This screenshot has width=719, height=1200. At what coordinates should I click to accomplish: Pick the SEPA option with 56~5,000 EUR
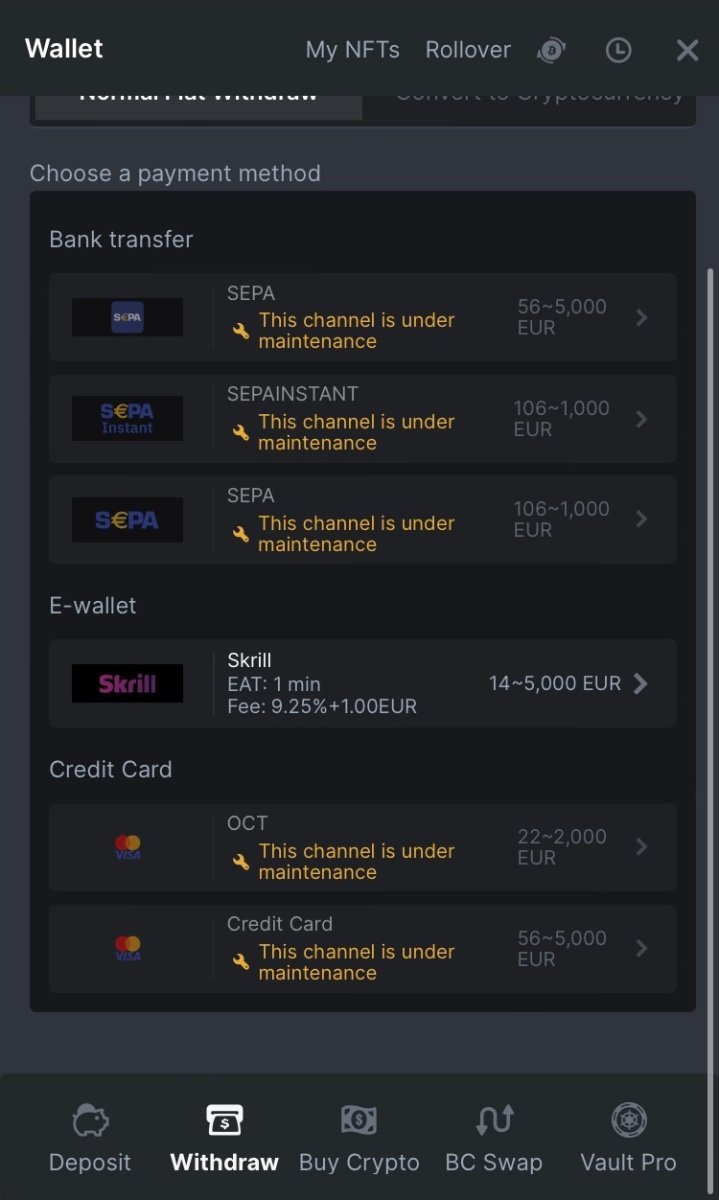[x=362, y=318]
